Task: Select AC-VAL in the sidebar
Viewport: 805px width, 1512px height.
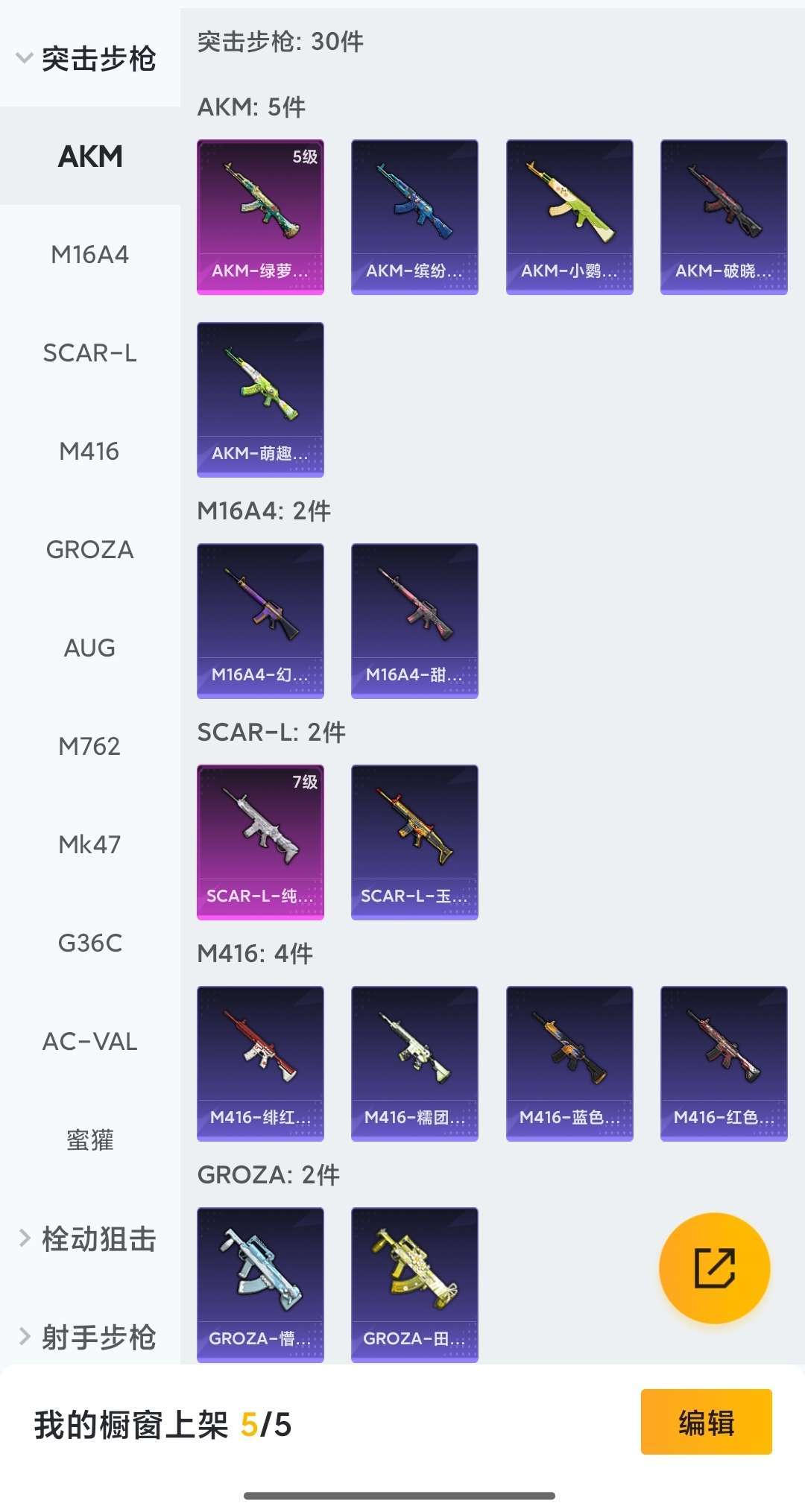Action: [x=90, y=1041]
